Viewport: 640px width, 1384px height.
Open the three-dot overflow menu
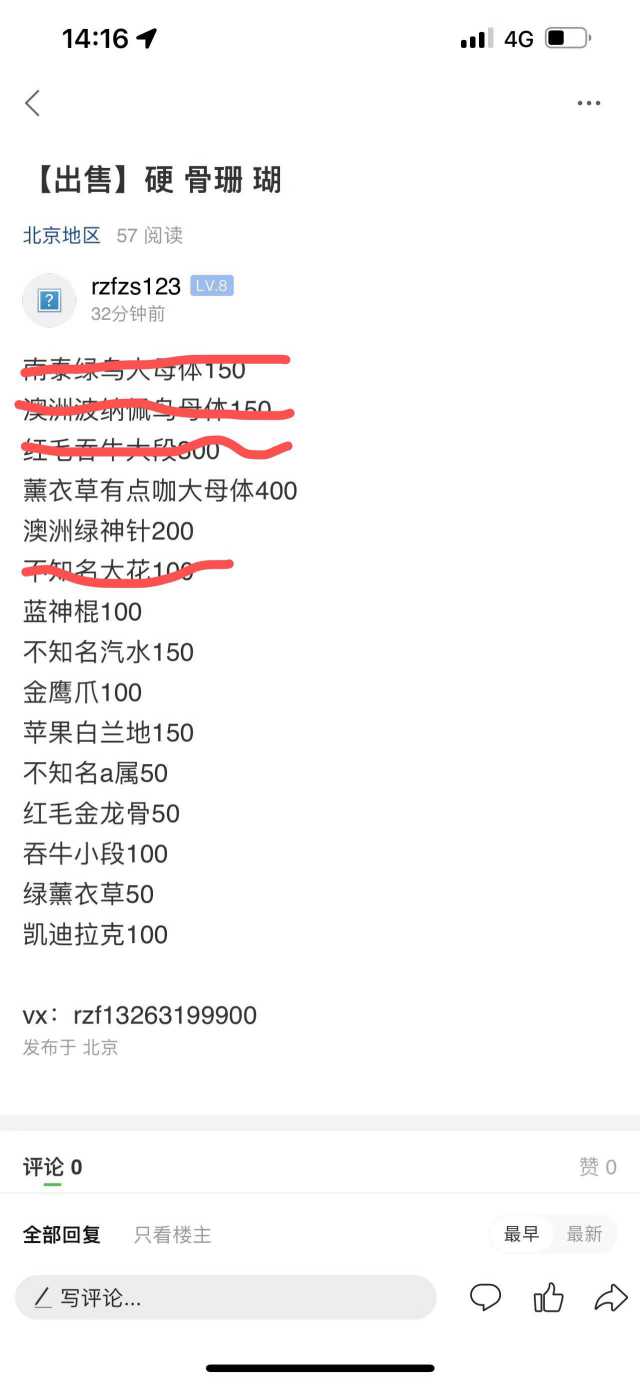click(x=588, y=103)
